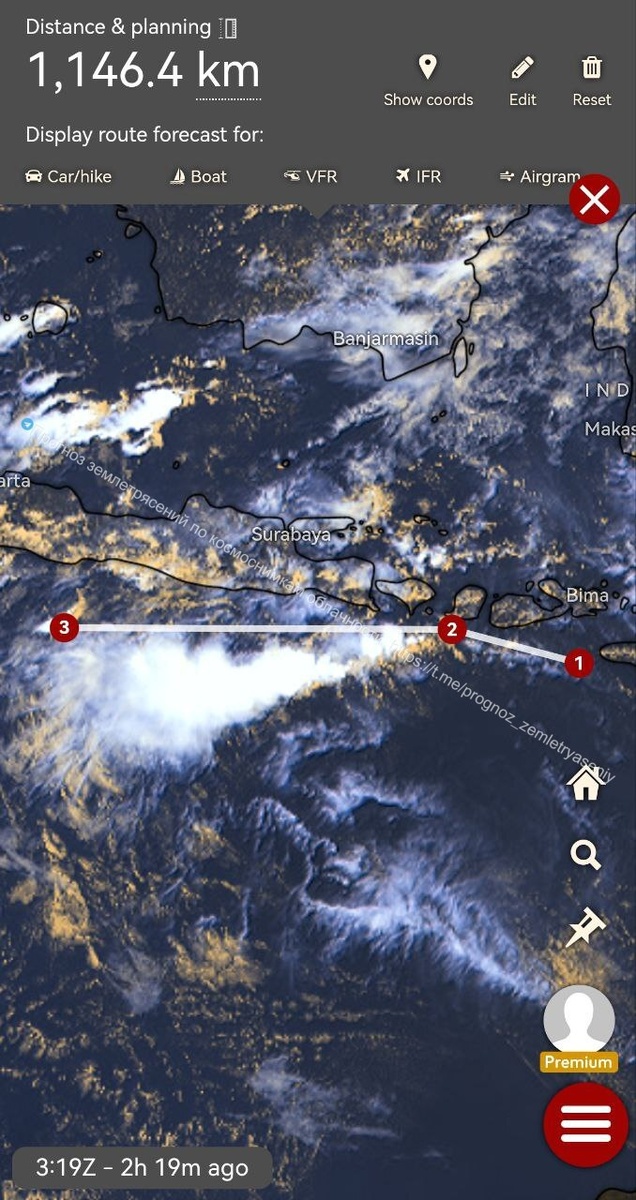The width and height of the screenshot is (636, 1200).
Task: Select Car/hike route forecast
Action: tap(68, 176)
